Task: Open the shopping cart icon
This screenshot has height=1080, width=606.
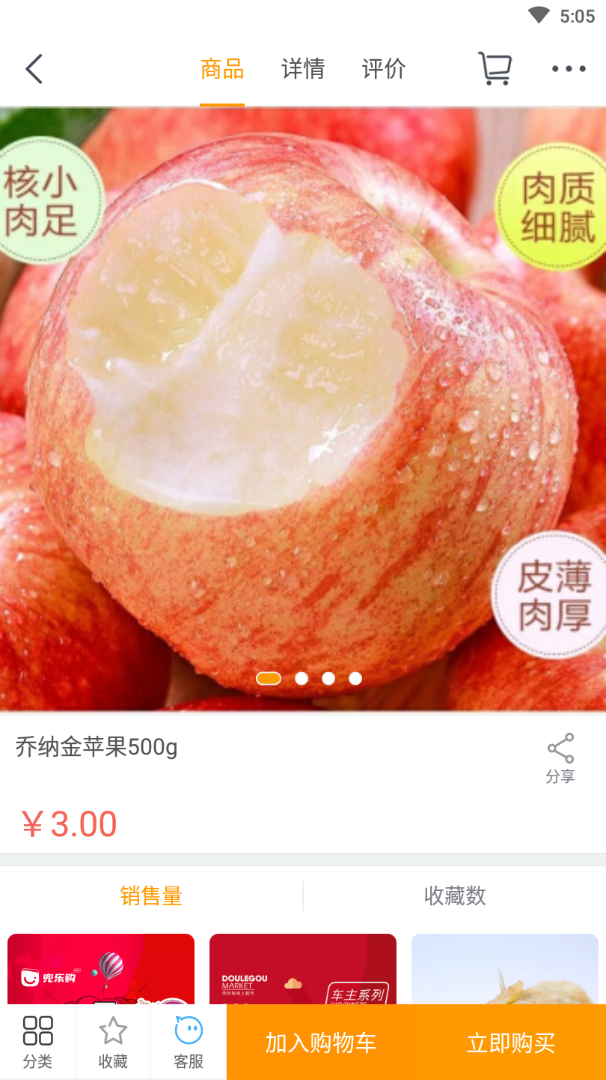Action: 495,69
